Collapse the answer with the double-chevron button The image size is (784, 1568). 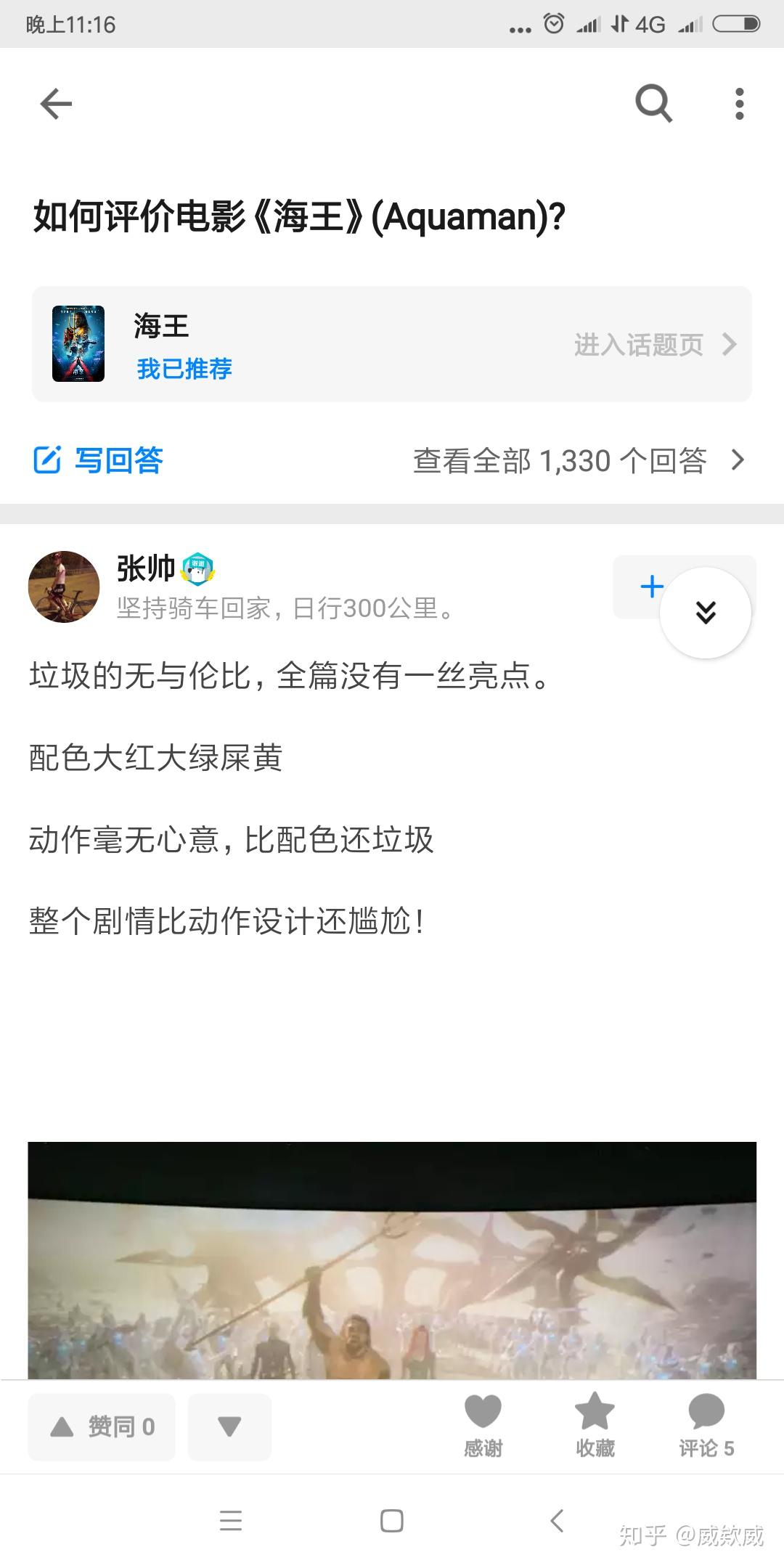706,613
